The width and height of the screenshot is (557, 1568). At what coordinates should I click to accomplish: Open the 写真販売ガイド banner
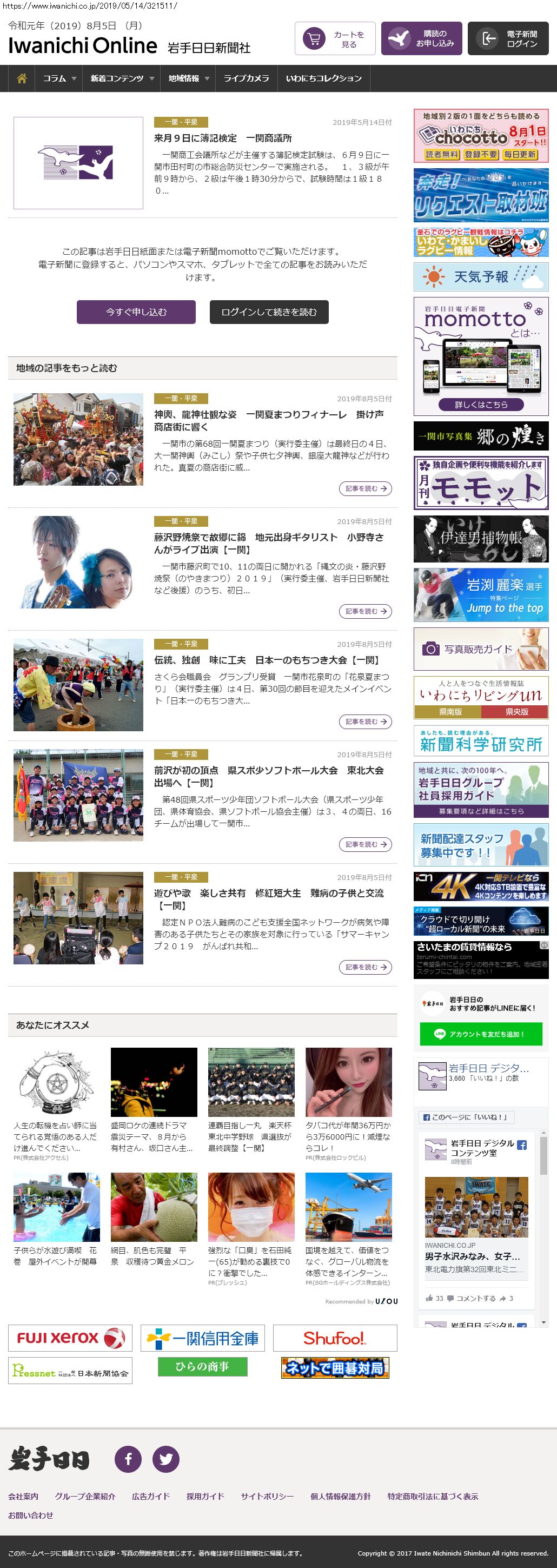[480, 649]
